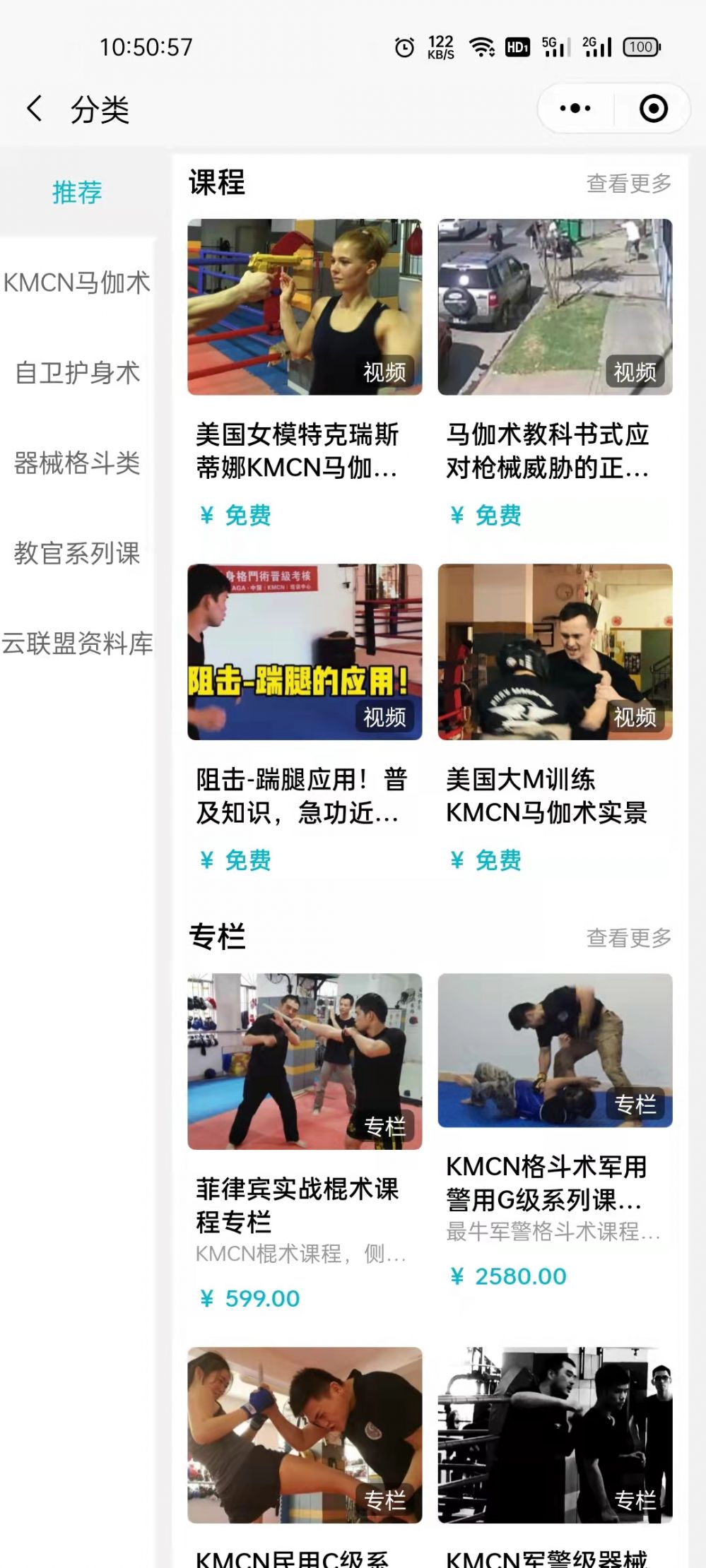This screenshot has width=706, height=1568.
Task: Select the 推荐 category tab
Action: (x=77, y=192)
